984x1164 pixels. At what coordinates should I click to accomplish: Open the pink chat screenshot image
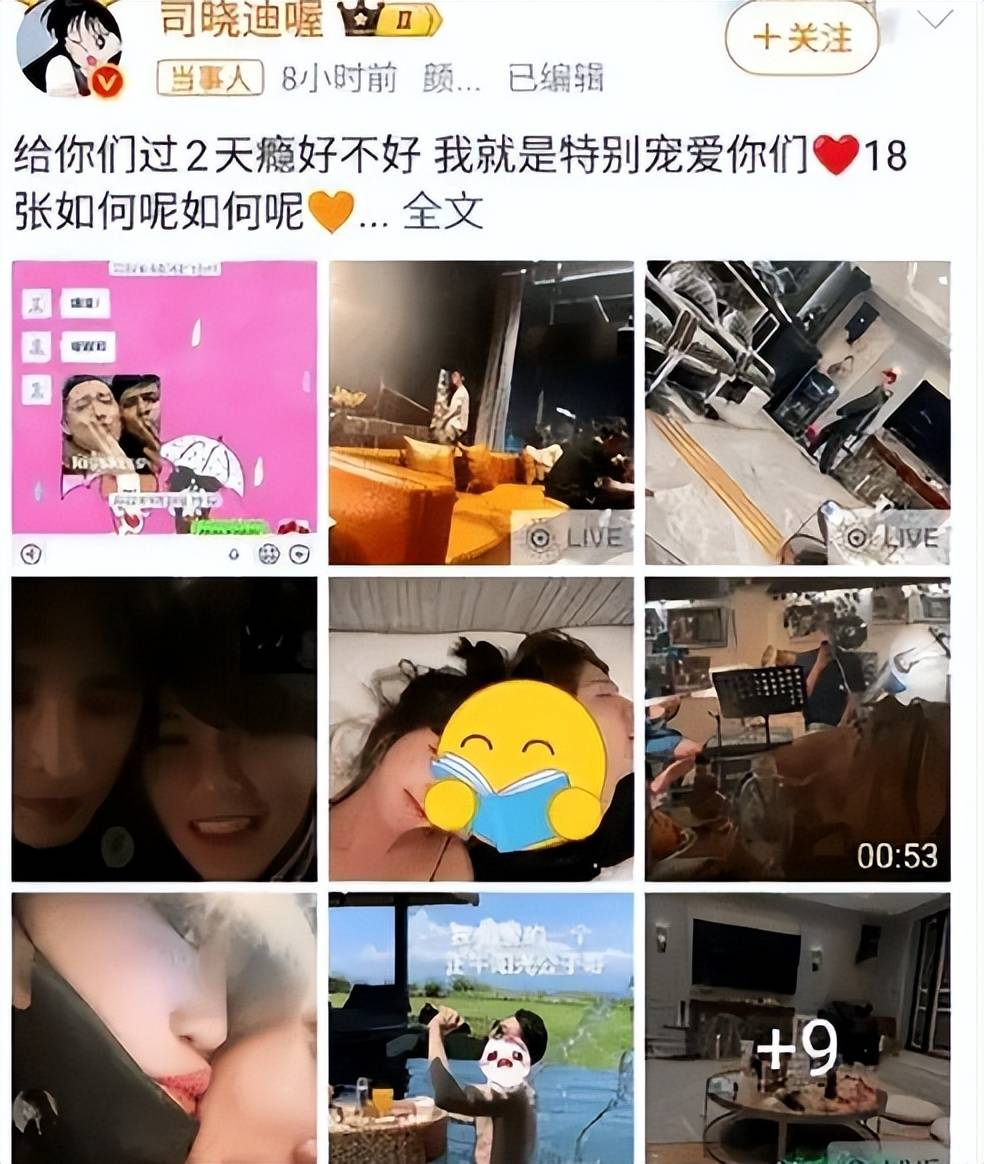(165, 413)
